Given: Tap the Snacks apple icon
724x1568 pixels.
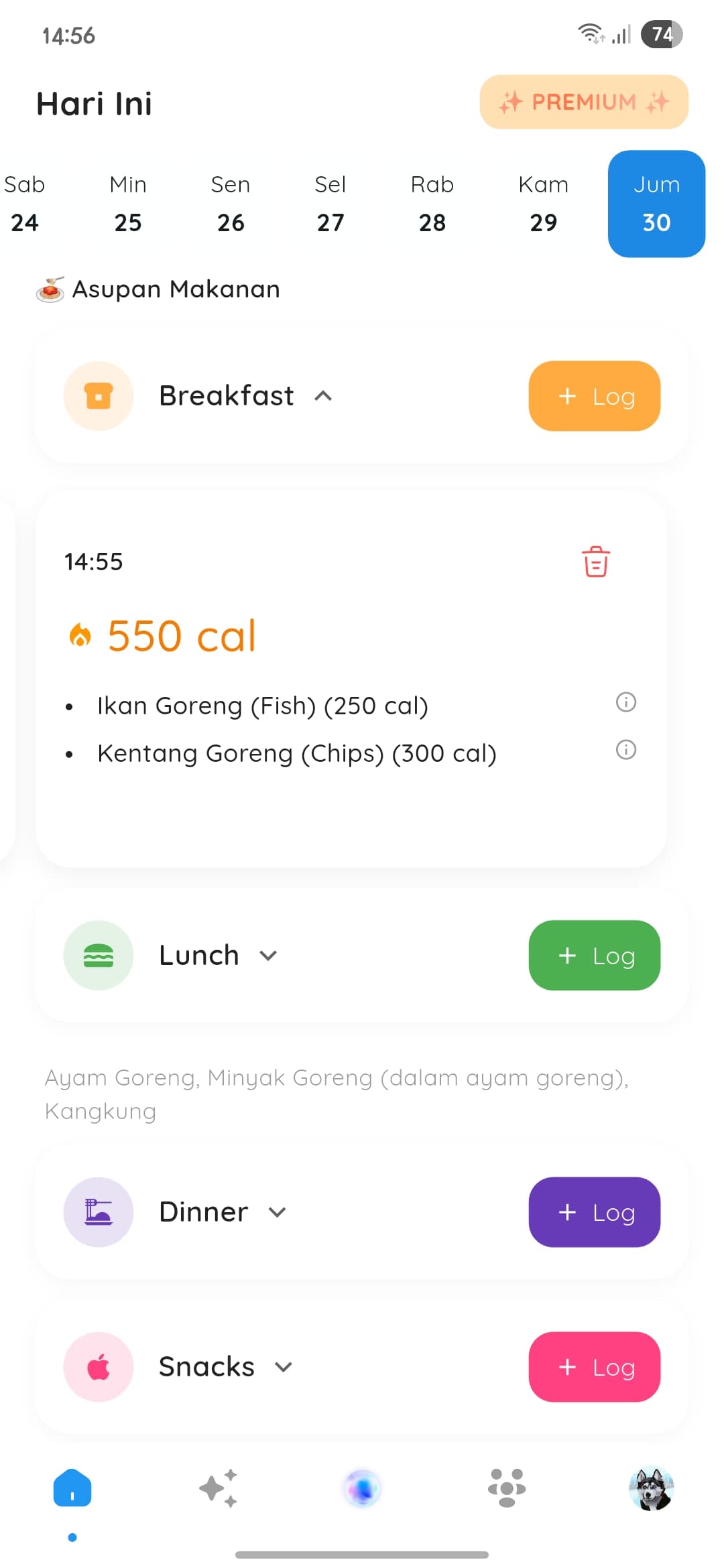Looking at the screenshot, I should click(x=98, y=1367).
